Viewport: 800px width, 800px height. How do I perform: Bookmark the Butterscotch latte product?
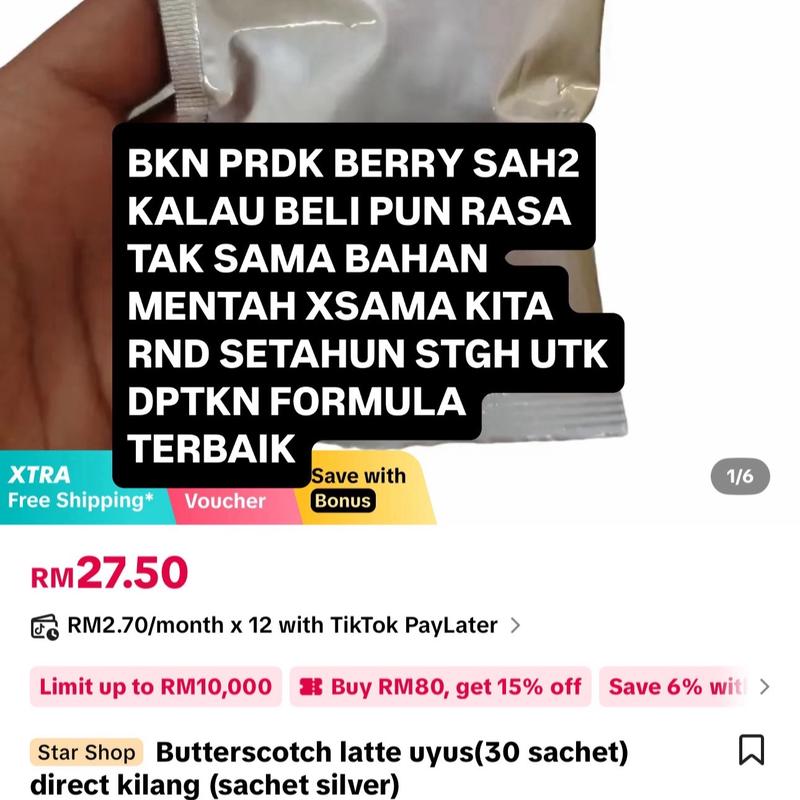click(751, 750)
